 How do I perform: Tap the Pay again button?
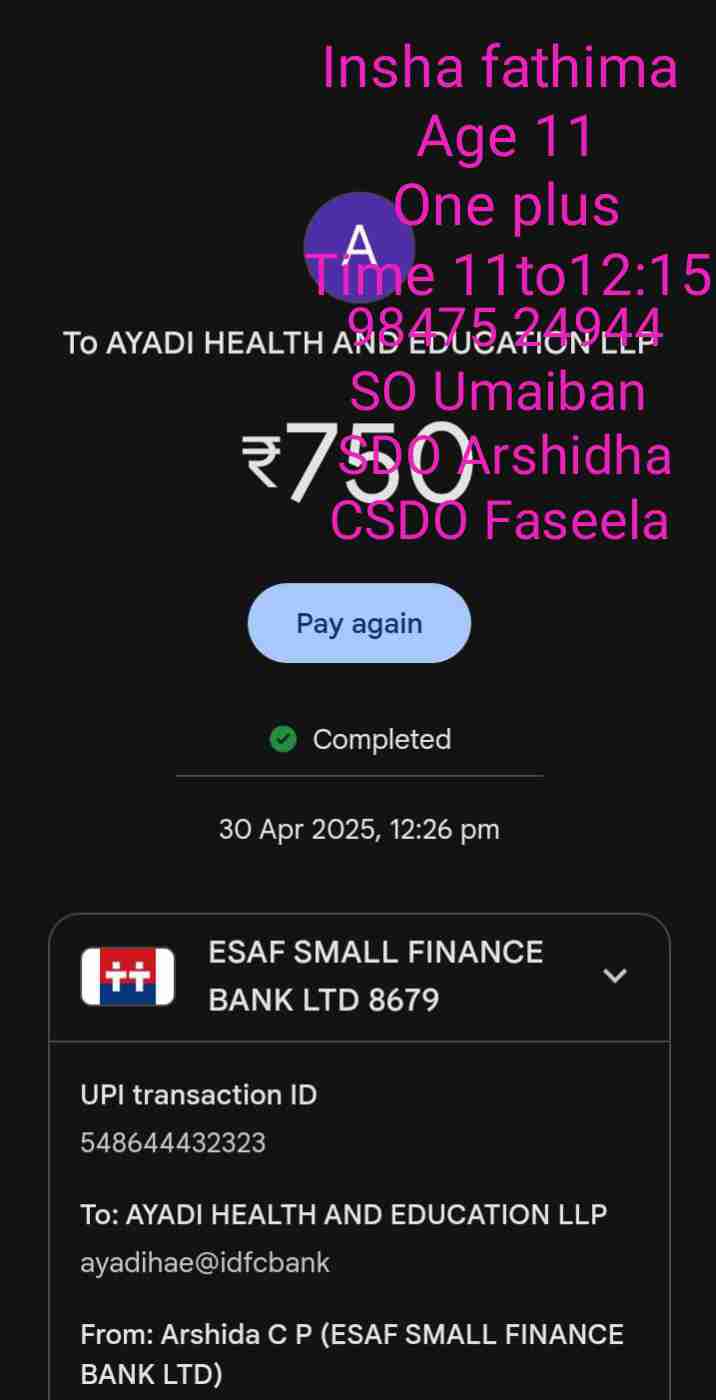pyautogui.click(x=359, y=623)
